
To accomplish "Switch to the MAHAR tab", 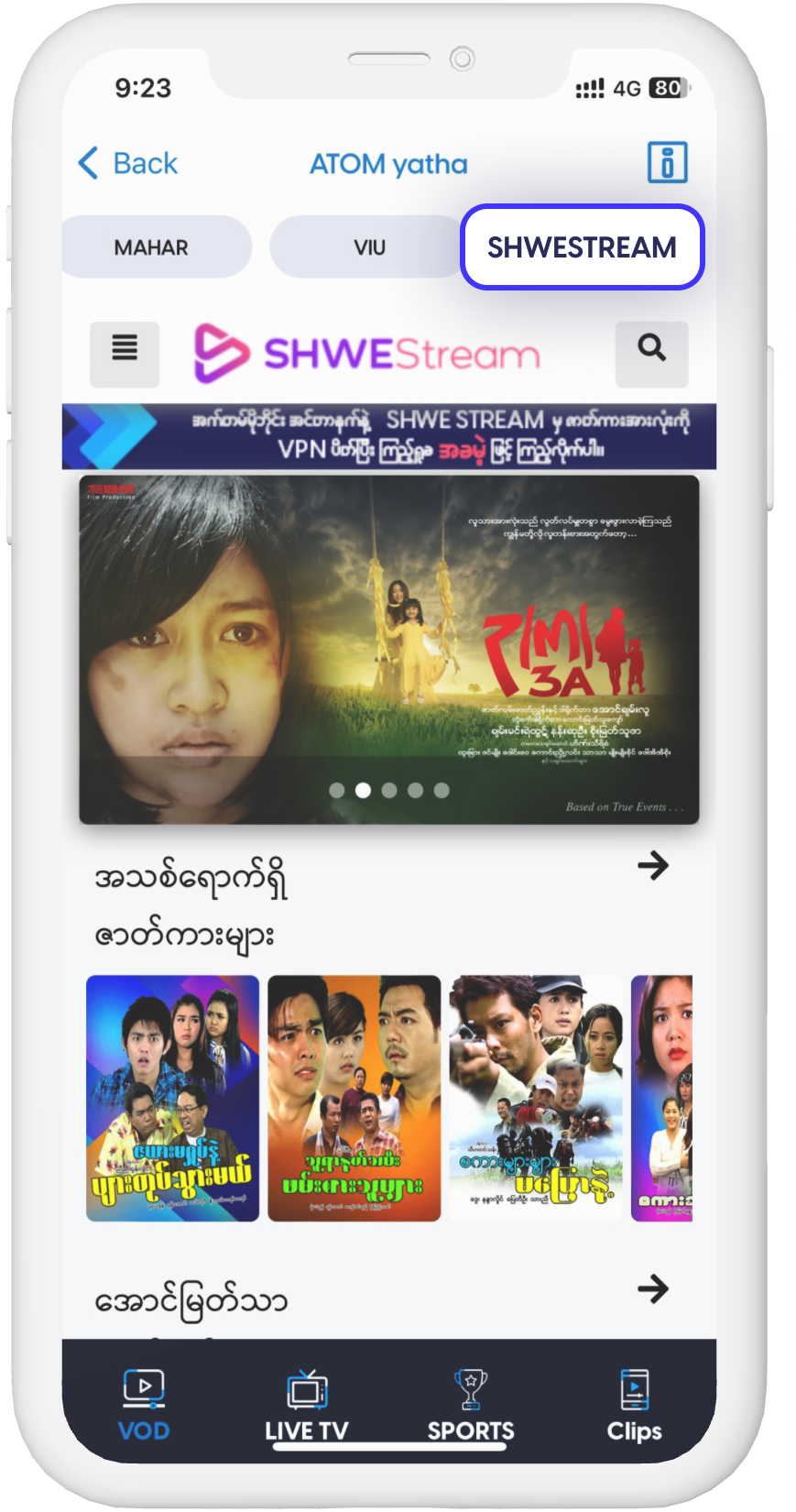I will click(152, 247).
